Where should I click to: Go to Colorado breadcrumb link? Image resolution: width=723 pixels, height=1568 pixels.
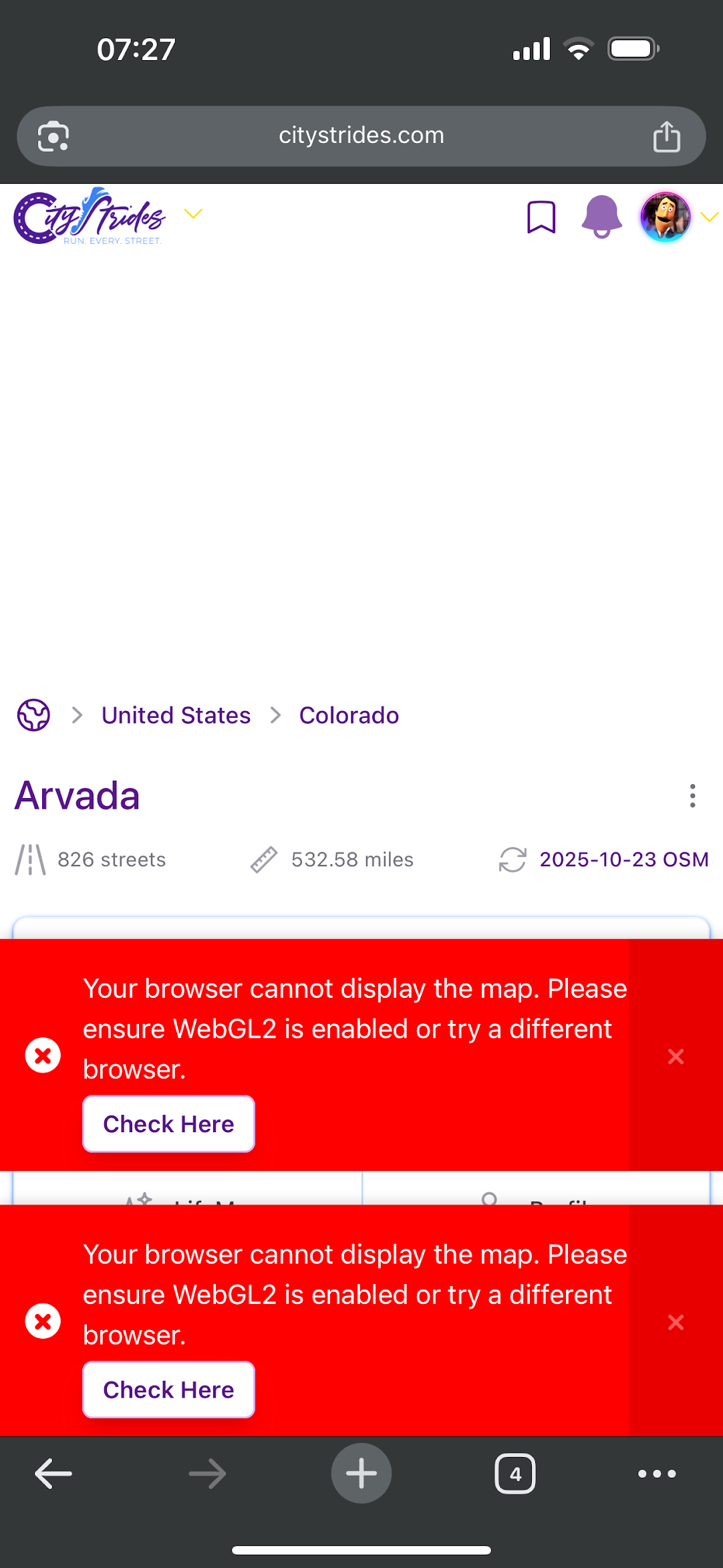coord(349,715)
